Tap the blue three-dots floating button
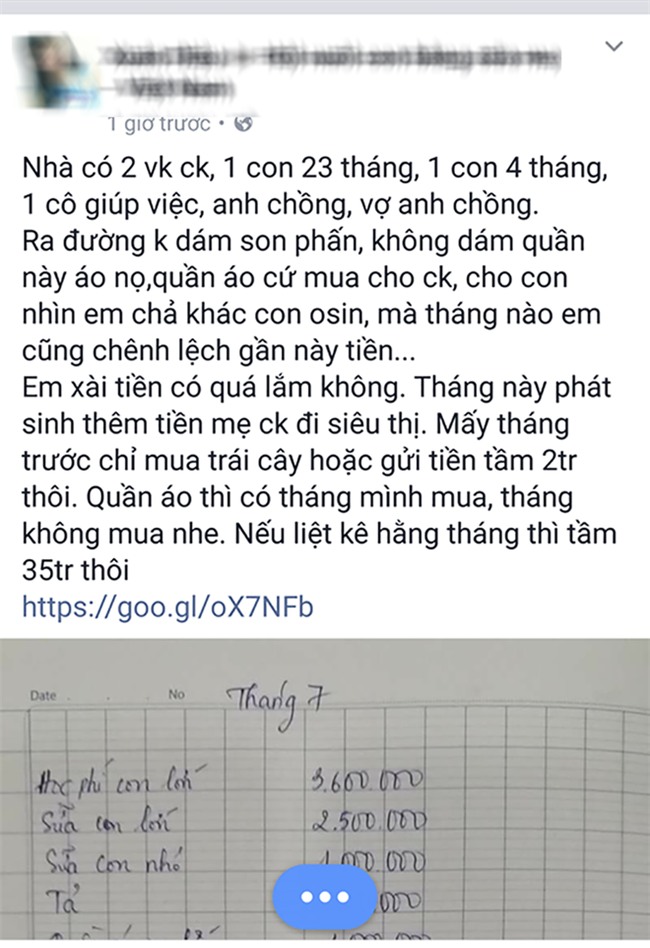 (325, 896)
